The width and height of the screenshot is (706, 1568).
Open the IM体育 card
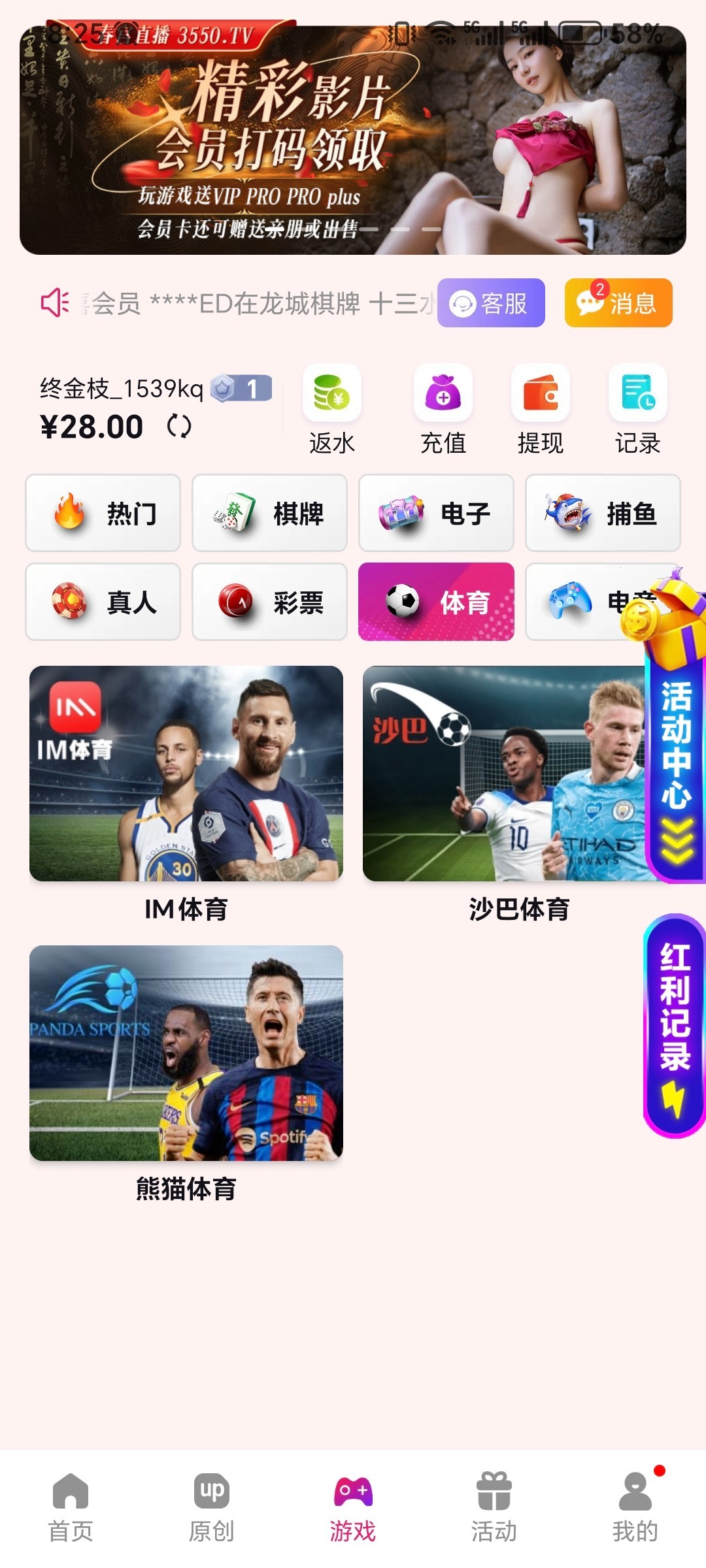pos(186,774)
